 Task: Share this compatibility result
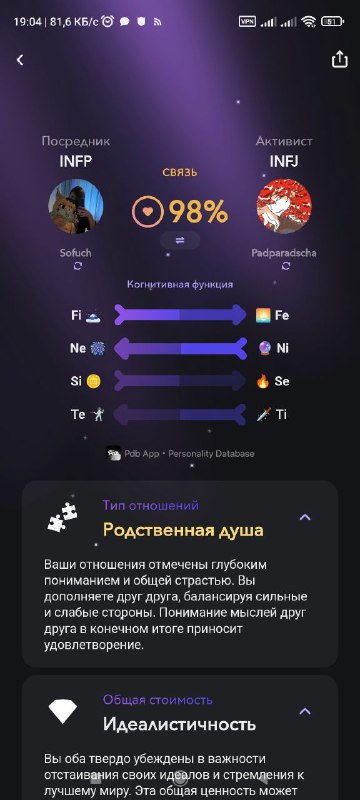tap(340, 60)
